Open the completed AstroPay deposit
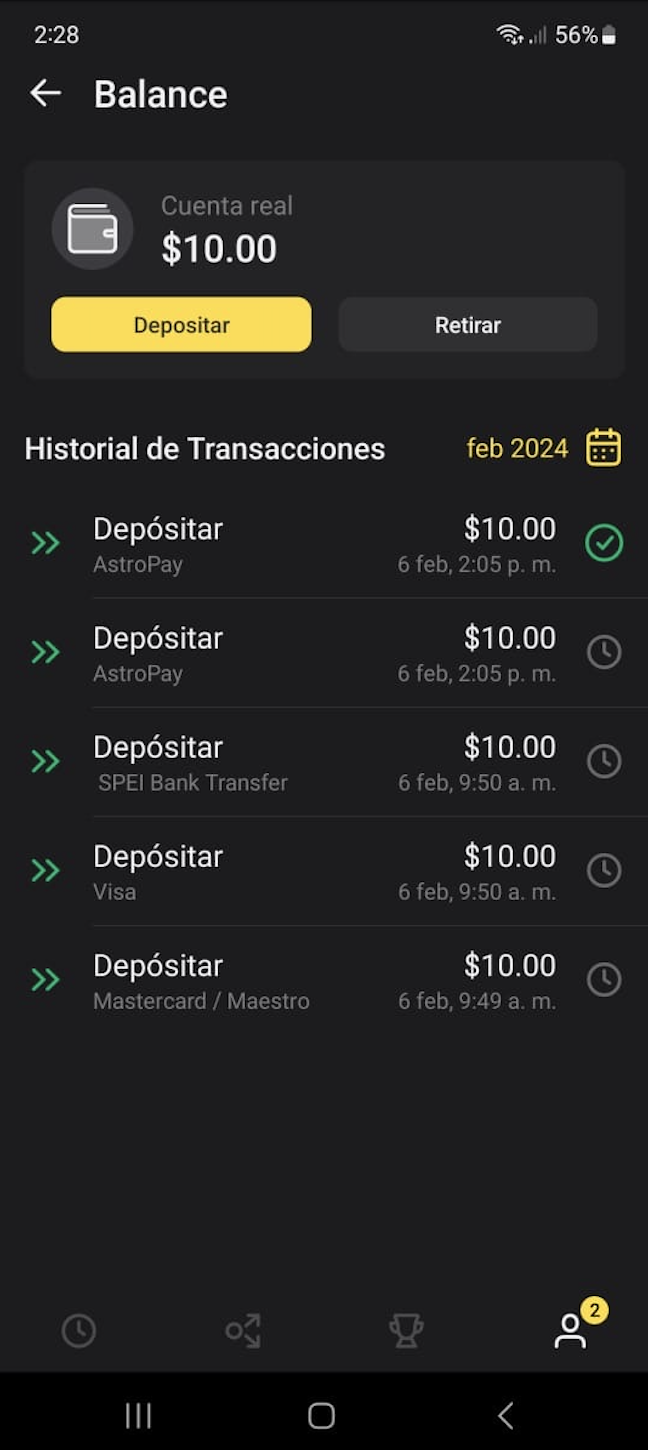 [x=324, y=544]
